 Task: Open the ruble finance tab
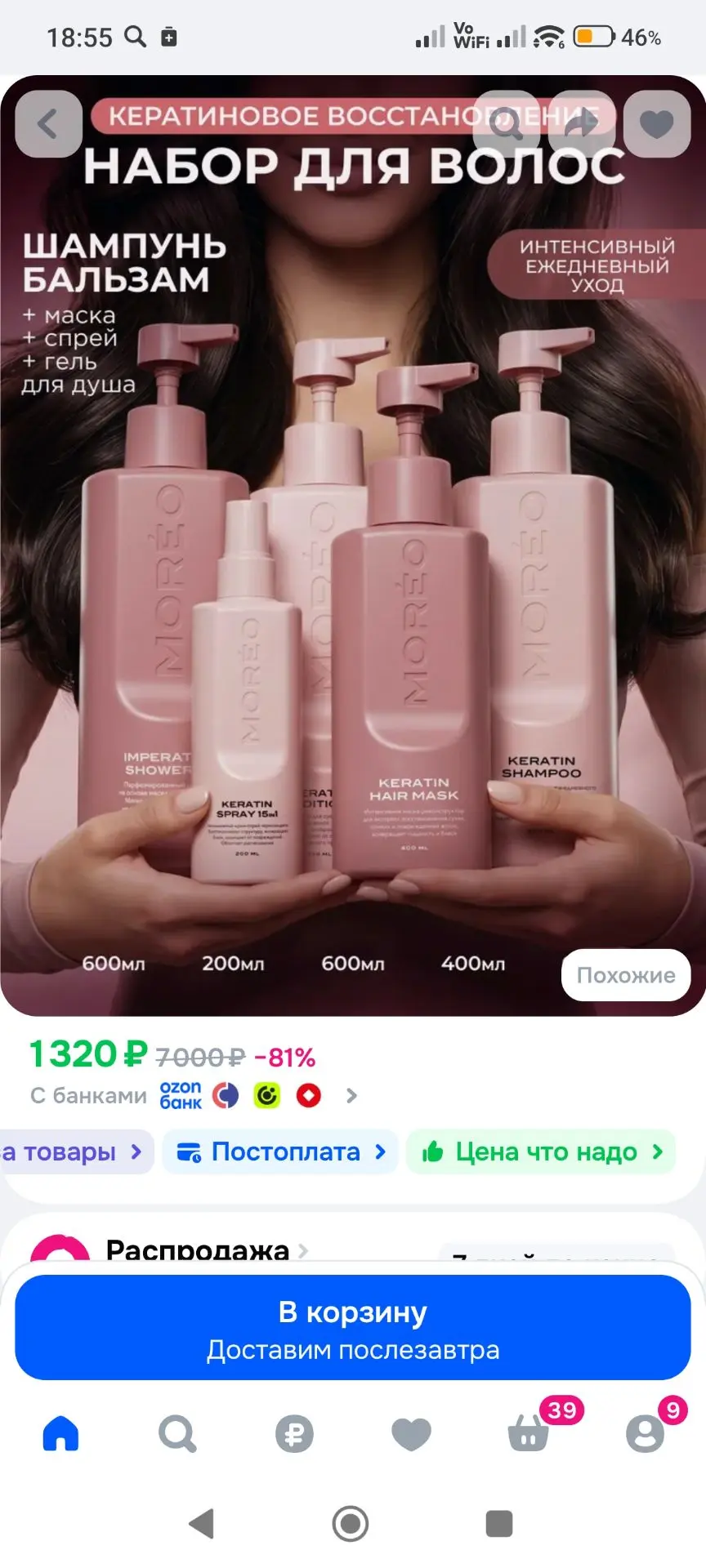pyautogui.click(x=294, y=1434)
